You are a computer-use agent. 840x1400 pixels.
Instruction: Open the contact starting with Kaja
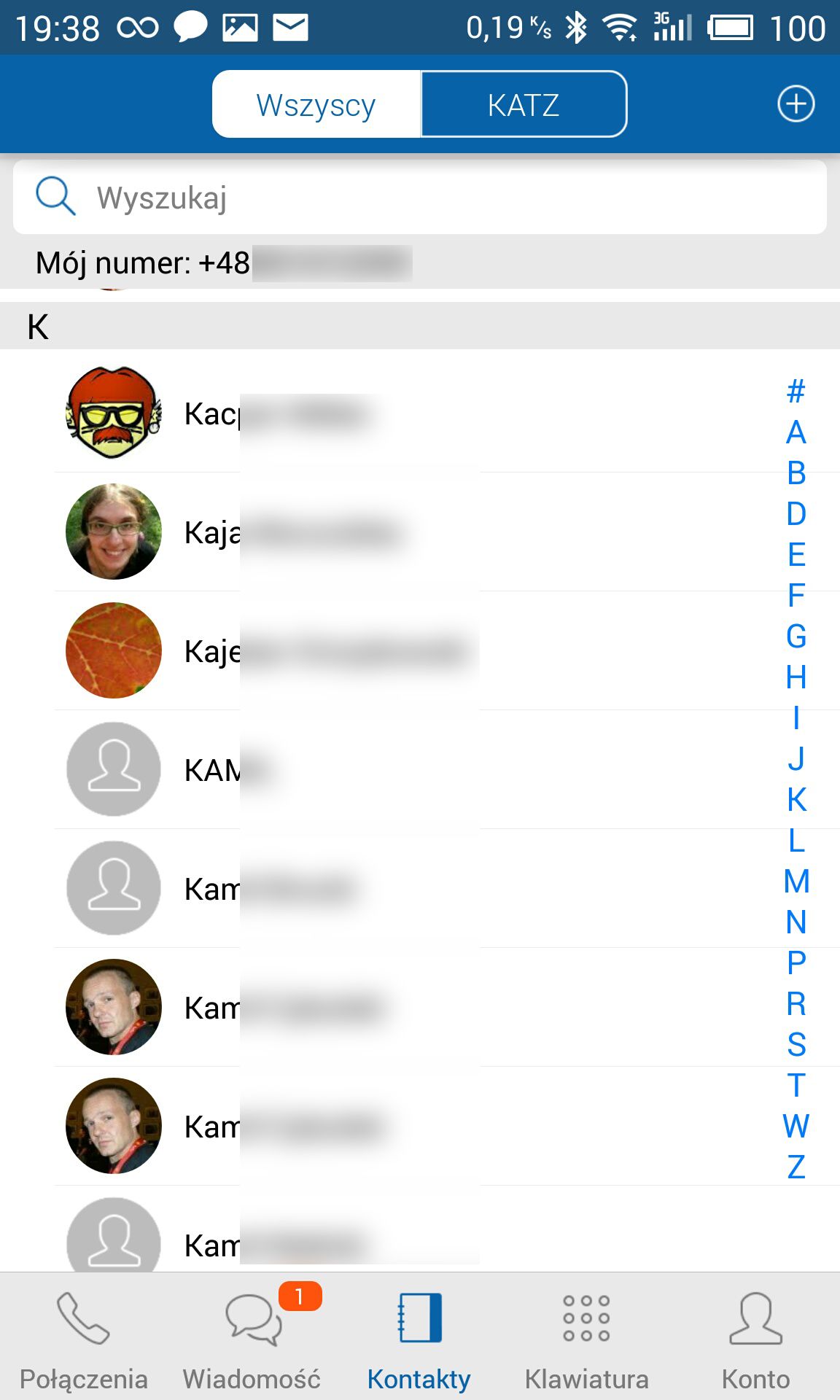coord(420,532)
